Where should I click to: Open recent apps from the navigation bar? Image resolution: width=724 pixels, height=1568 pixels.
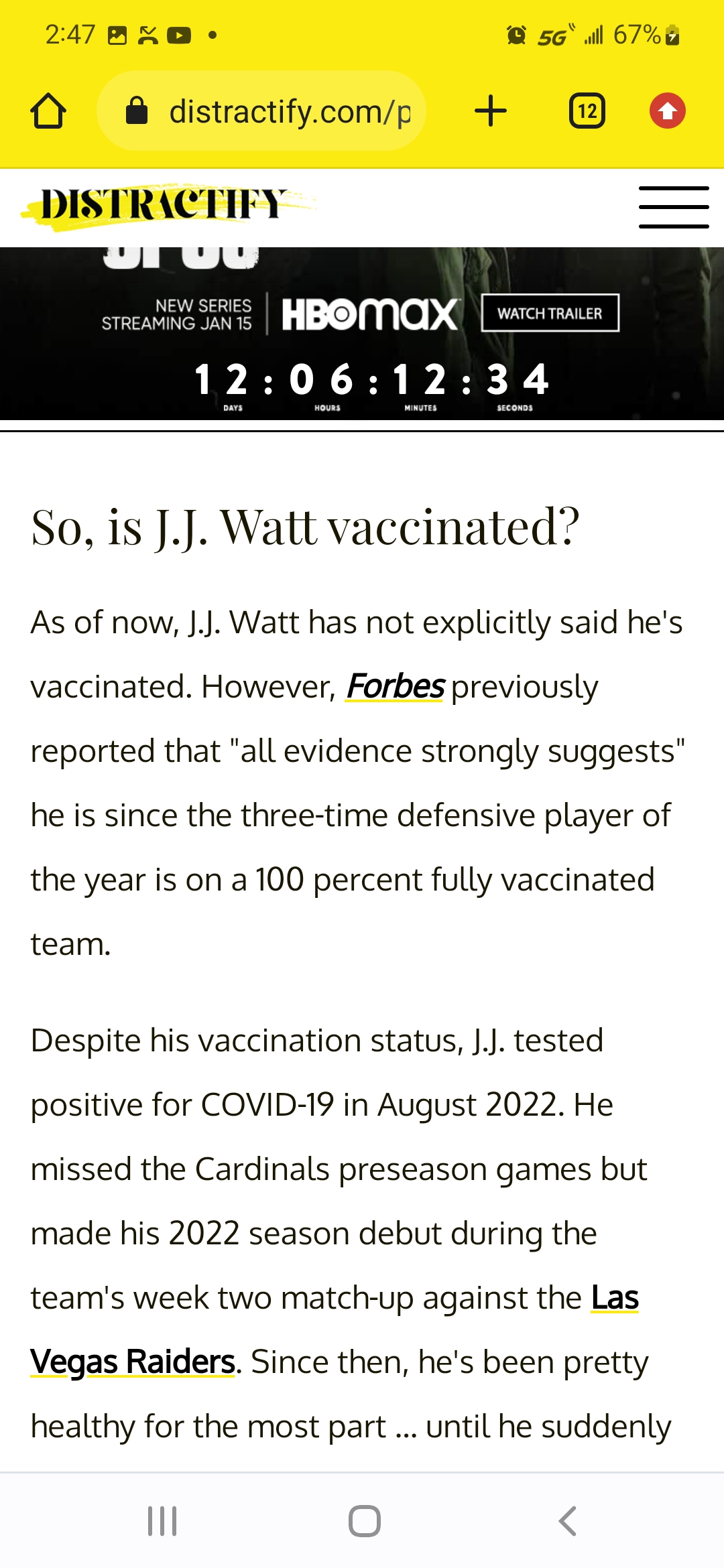click(x=162, y=1521)
